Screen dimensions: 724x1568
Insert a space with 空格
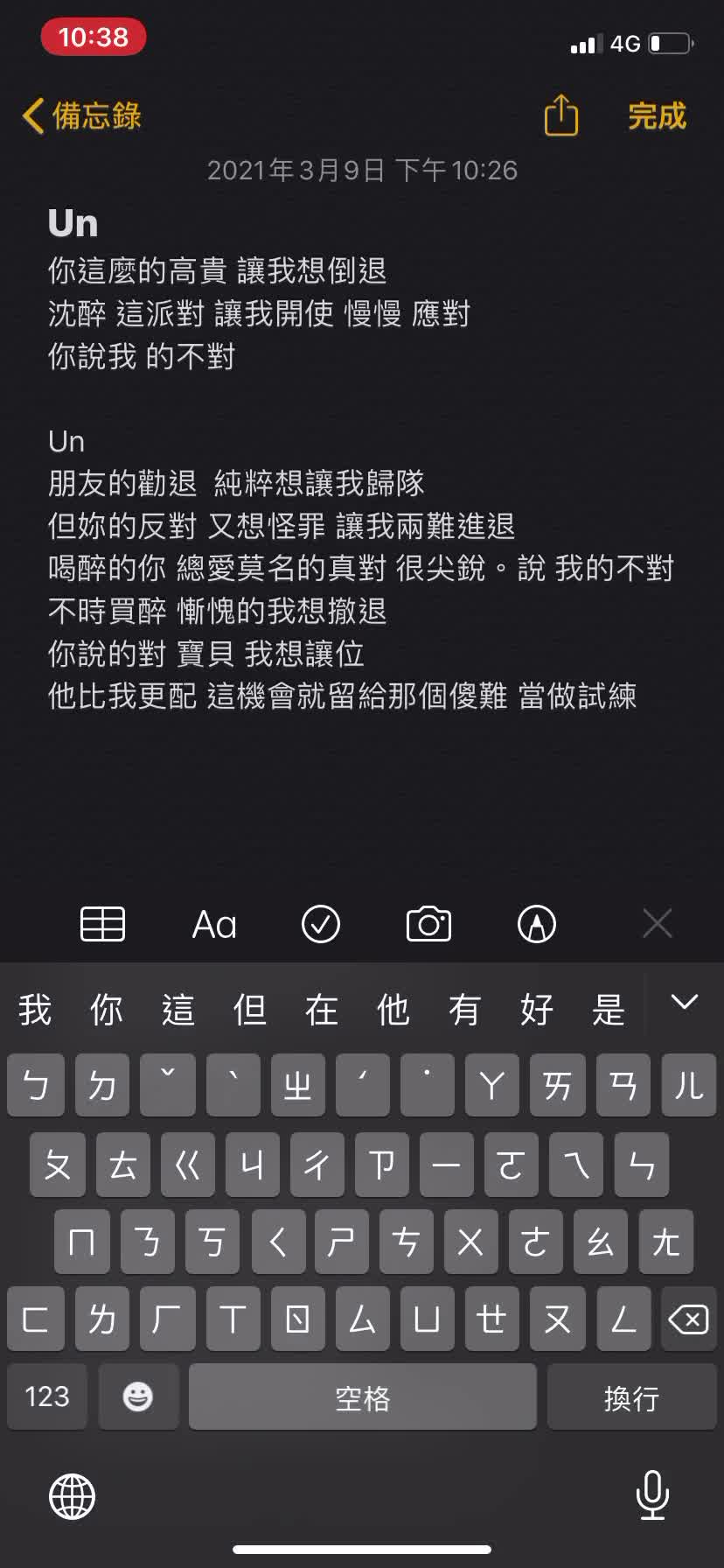point(362,1397)
